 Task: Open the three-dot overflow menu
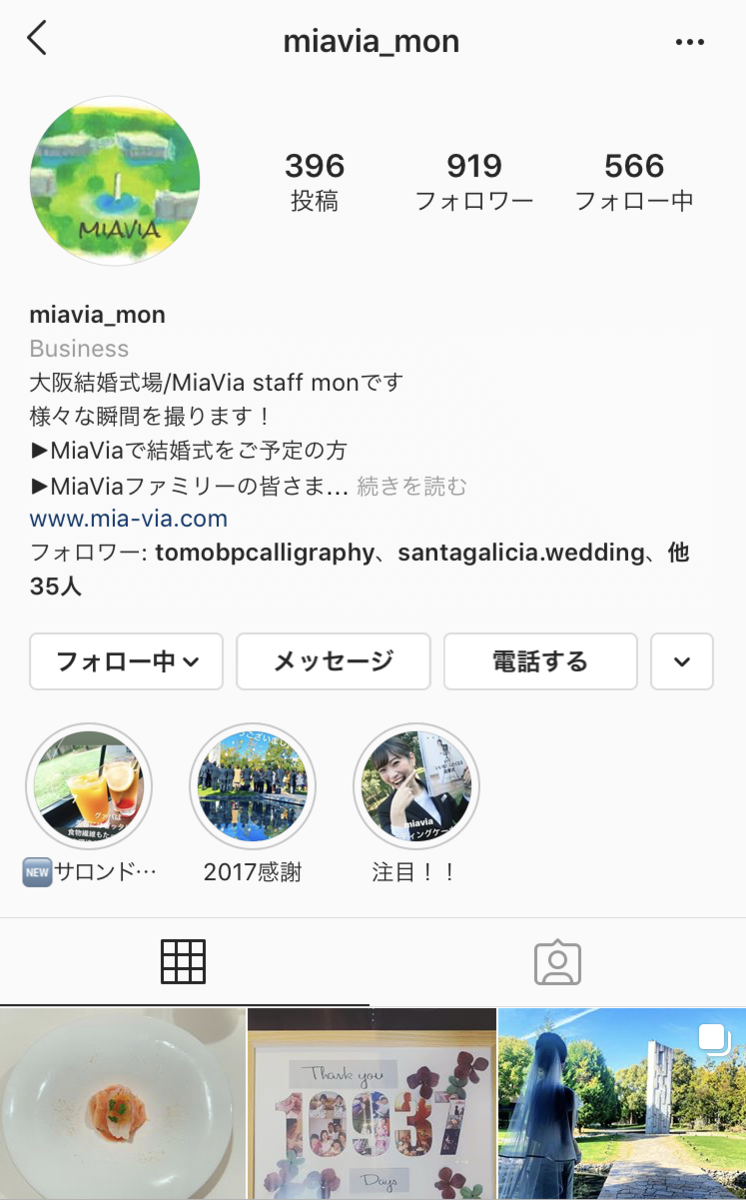[x=690, y=42]
